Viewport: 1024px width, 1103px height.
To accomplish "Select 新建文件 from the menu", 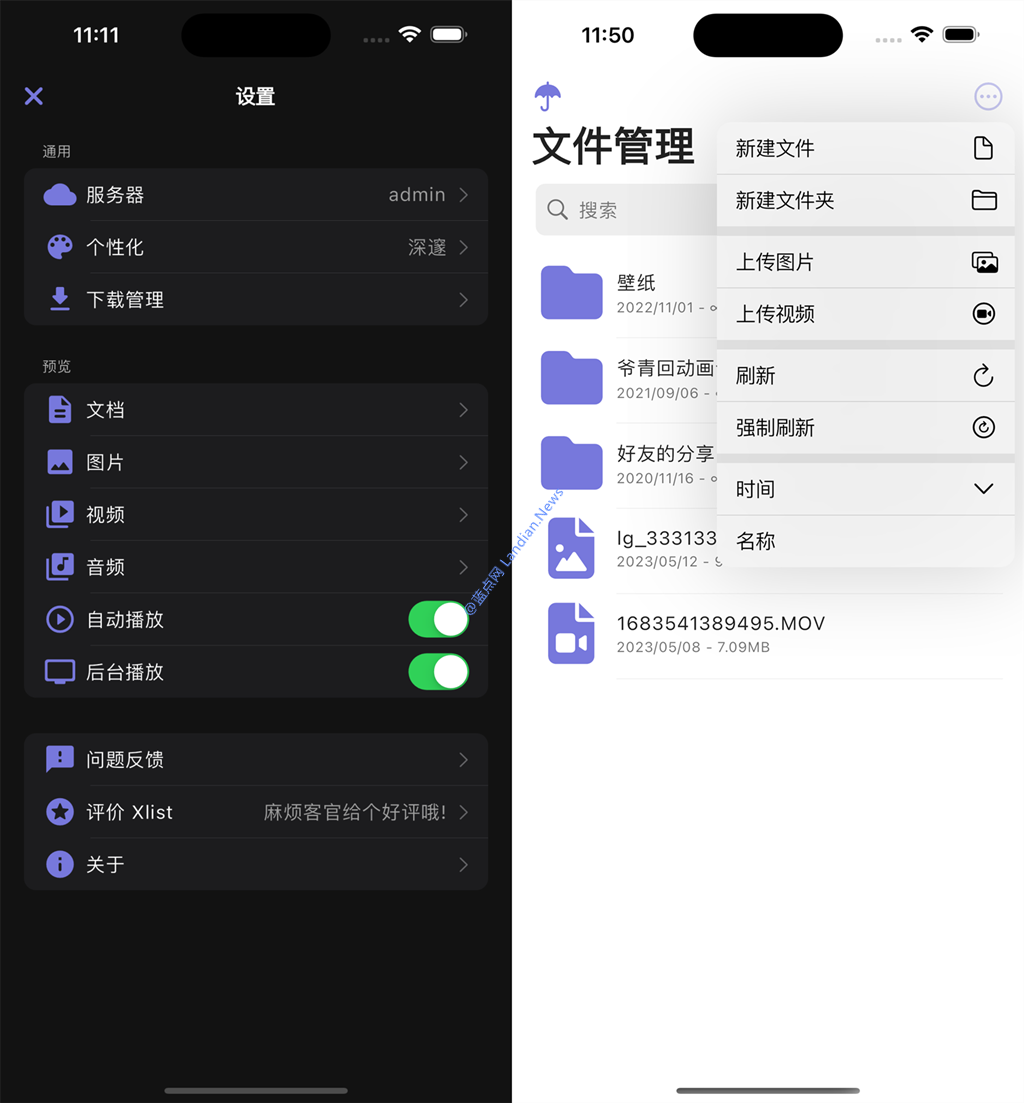I will tap(865, 148).
